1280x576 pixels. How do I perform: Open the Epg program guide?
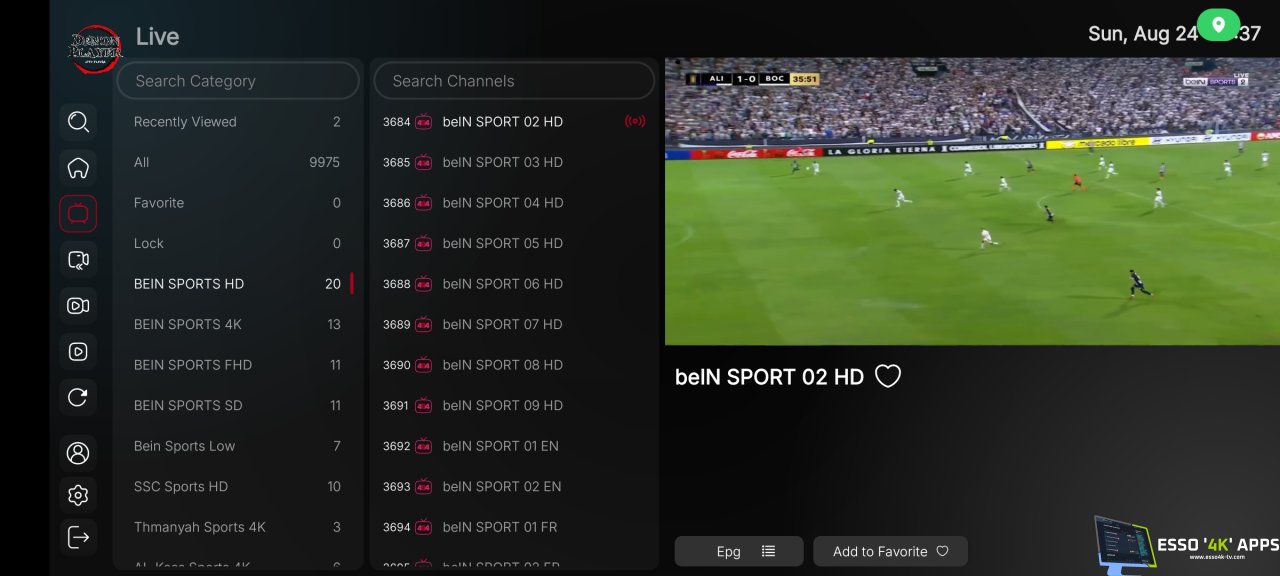[738, 551]
